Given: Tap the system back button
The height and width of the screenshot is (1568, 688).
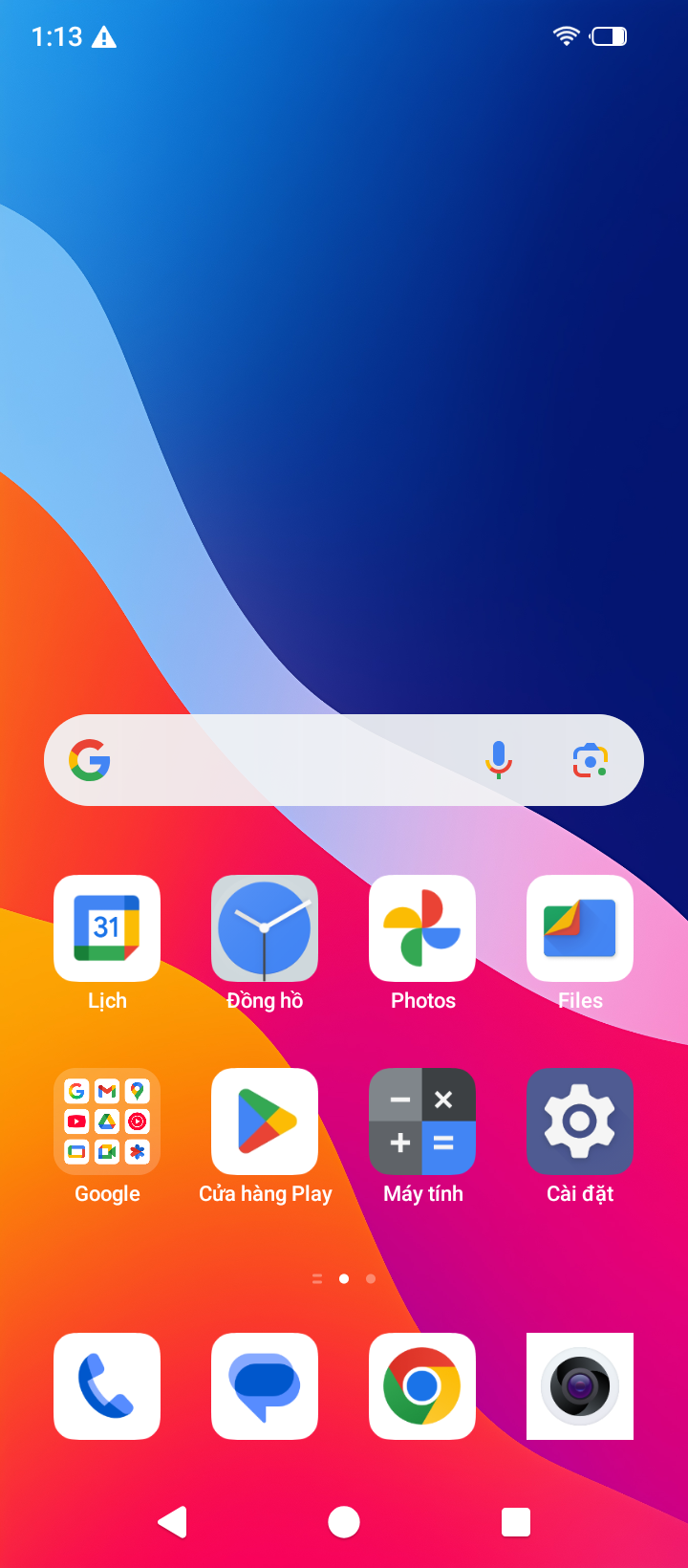Looking at the screenshot, I should (173, 1522).
